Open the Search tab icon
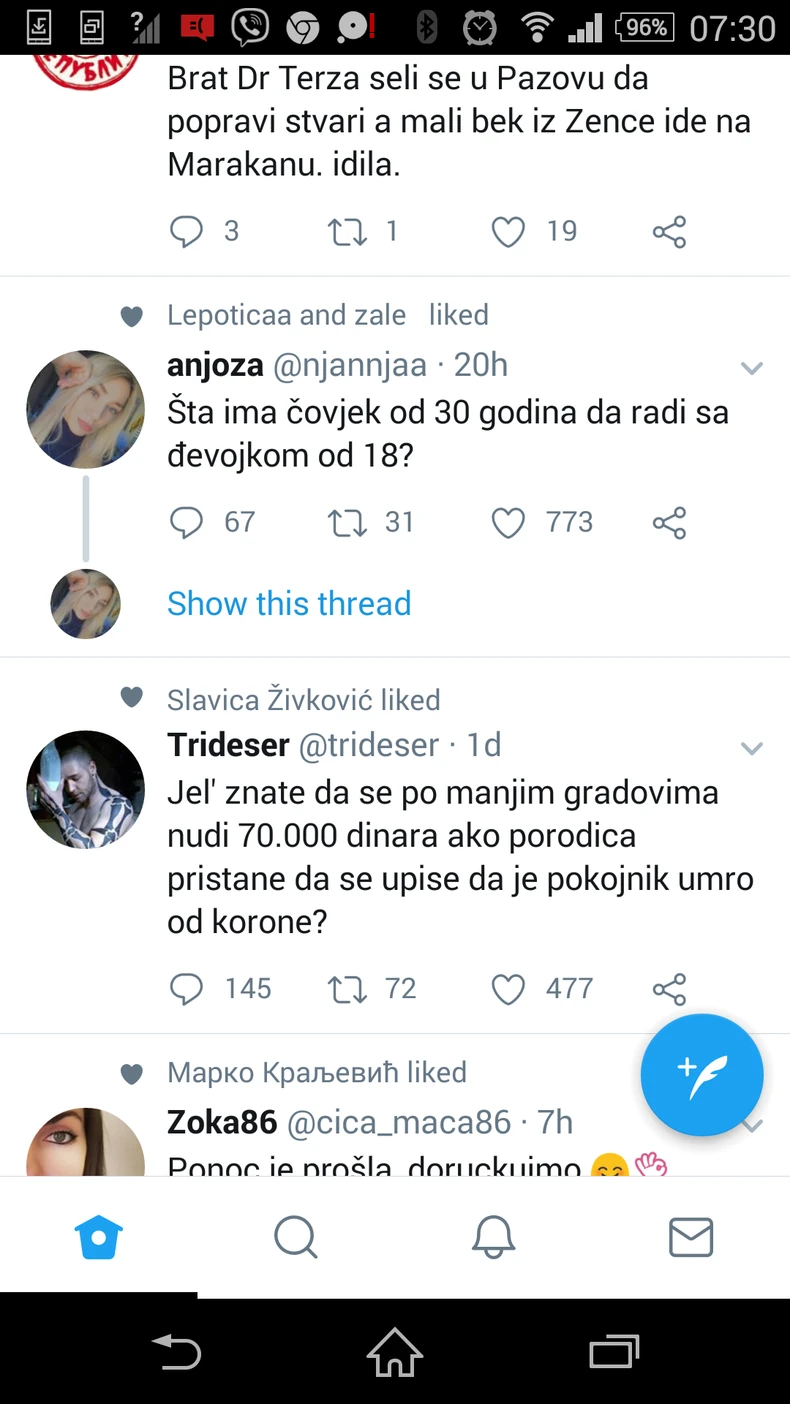Image resolution: width=790 pixels, height=1404 pixels. pos(296,1236)
